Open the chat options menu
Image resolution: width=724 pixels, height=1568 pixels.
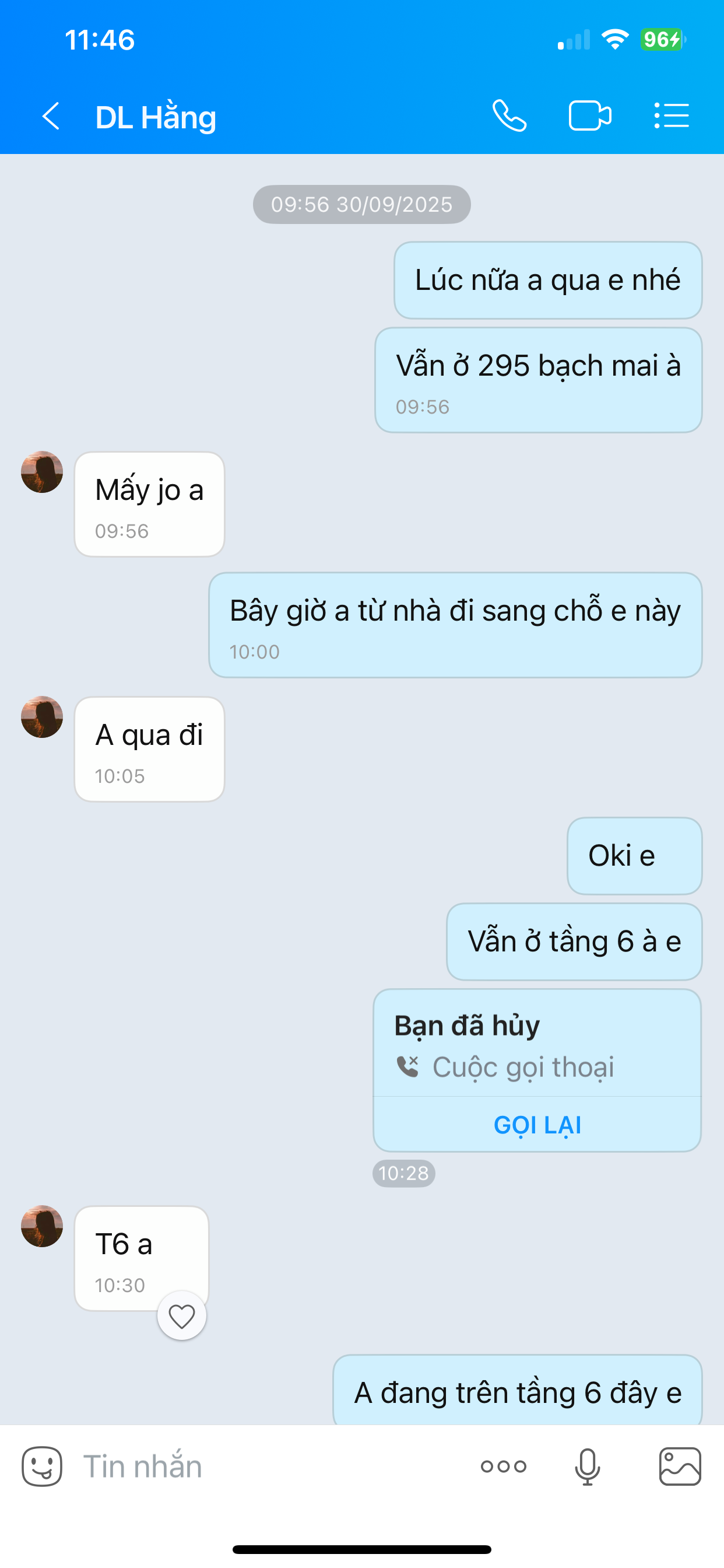coord(671,116)
